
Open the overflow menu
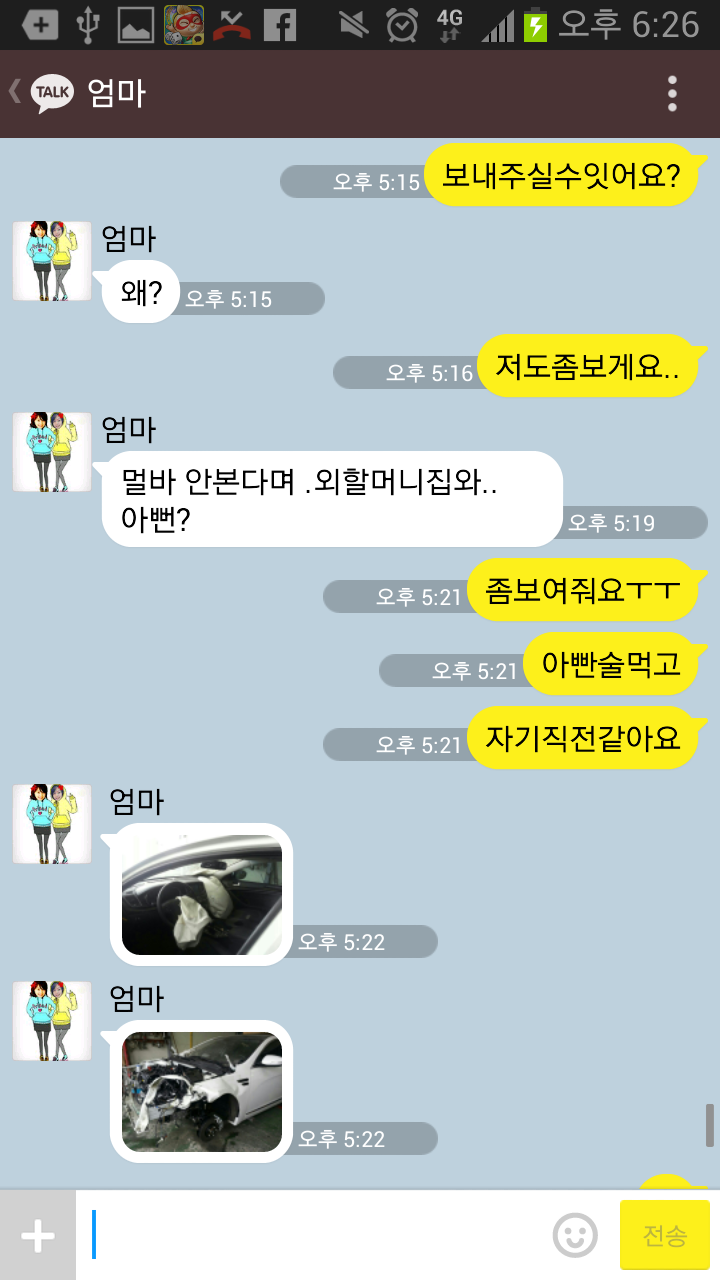coord(672,93)
